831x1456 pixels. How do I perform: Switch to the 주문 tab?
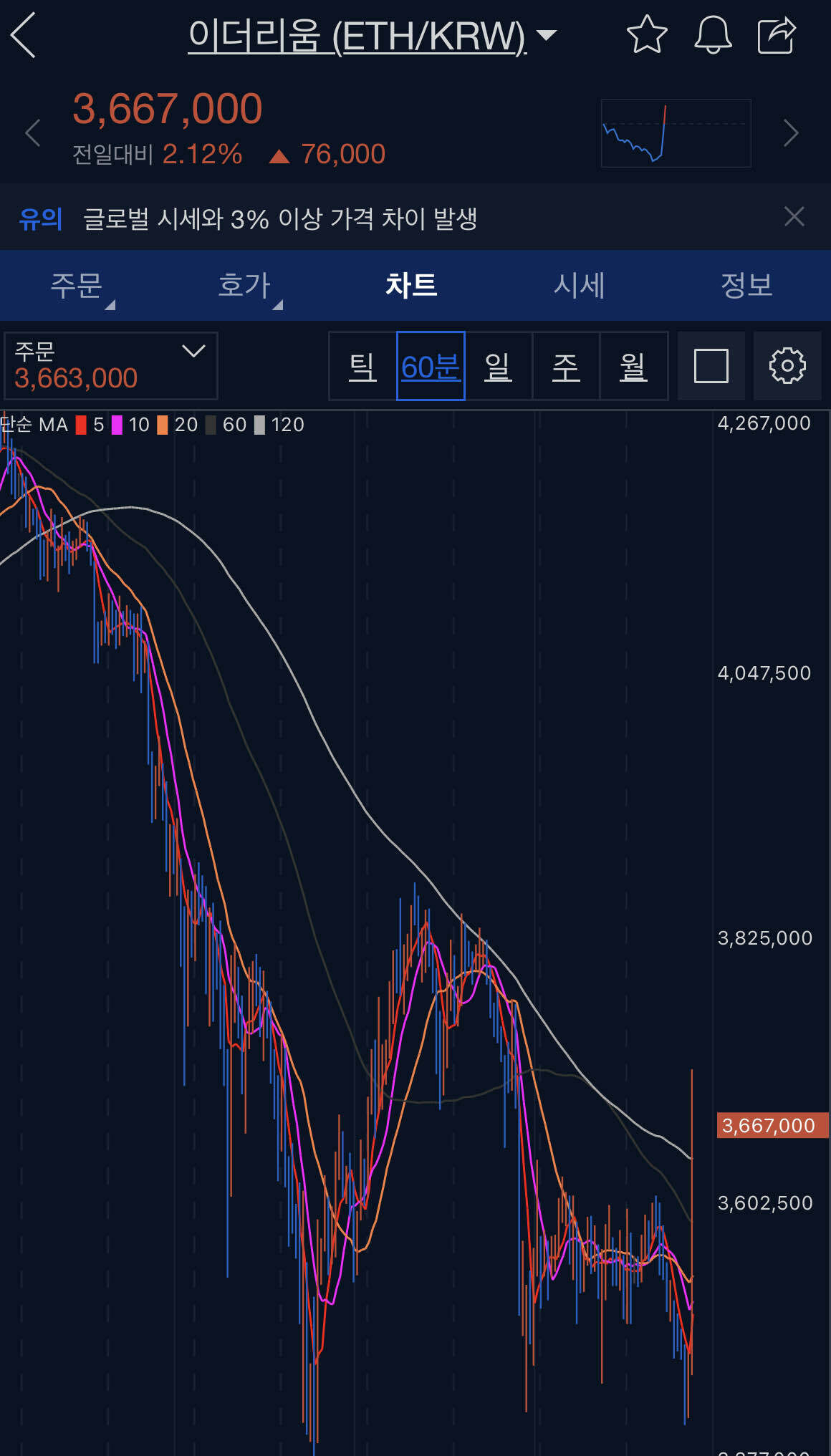point(77,285)
